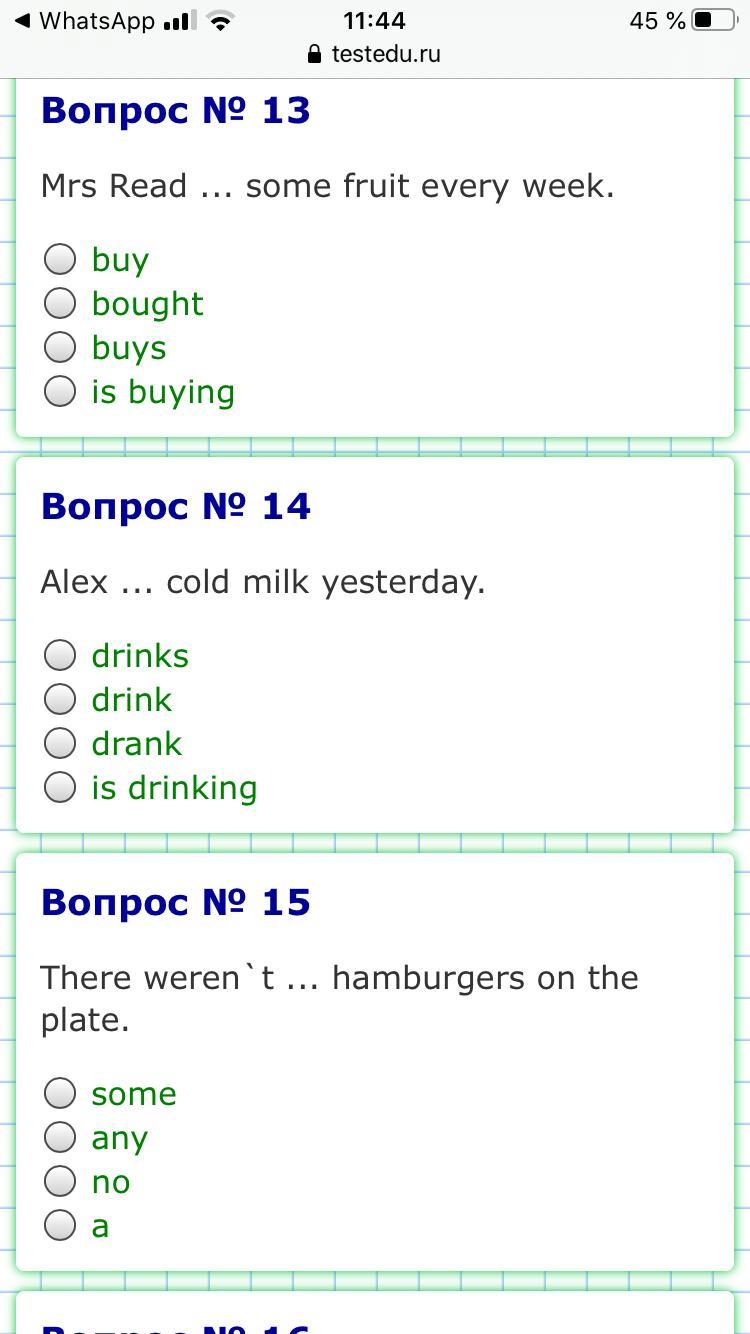Select "some" for question 15
Viewport: 750px width, 1334px height.
(60, 1093)
